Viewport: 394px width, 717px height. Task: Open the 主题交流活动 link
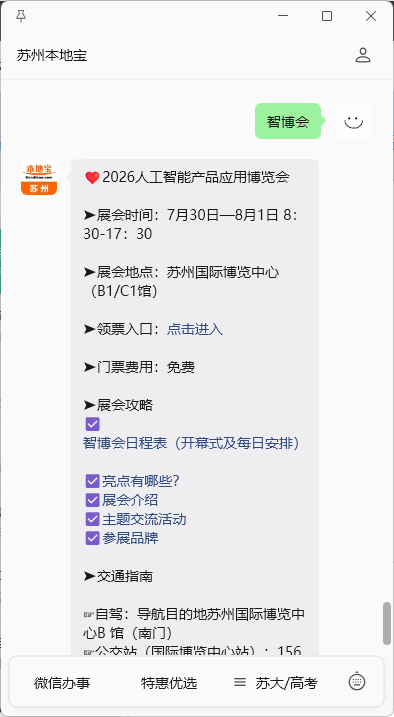[144, 519]
